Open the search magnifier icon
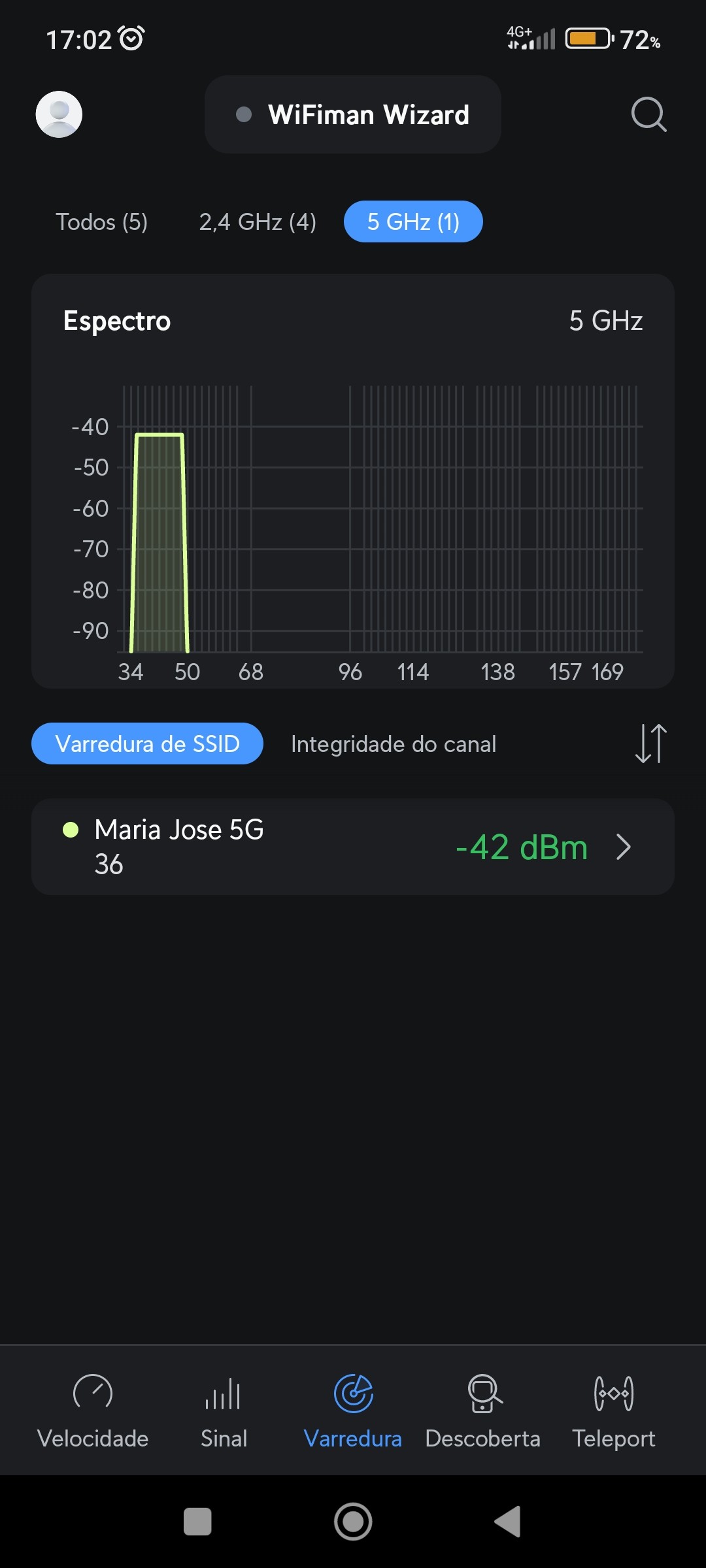 click(x=648, y=114)
